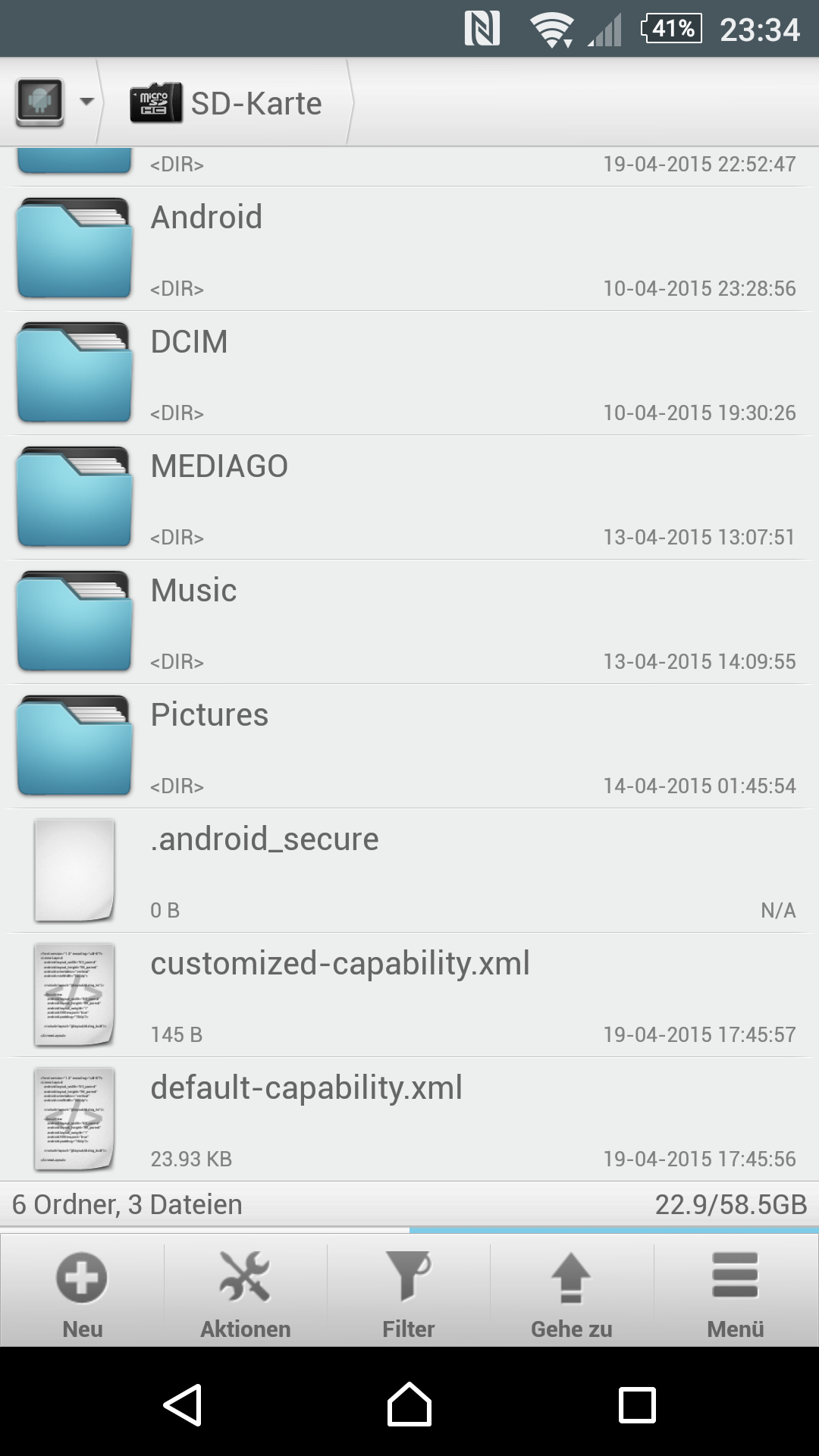Open the Menü
Screen dimensions: 819x1456
click(736, 1291)
